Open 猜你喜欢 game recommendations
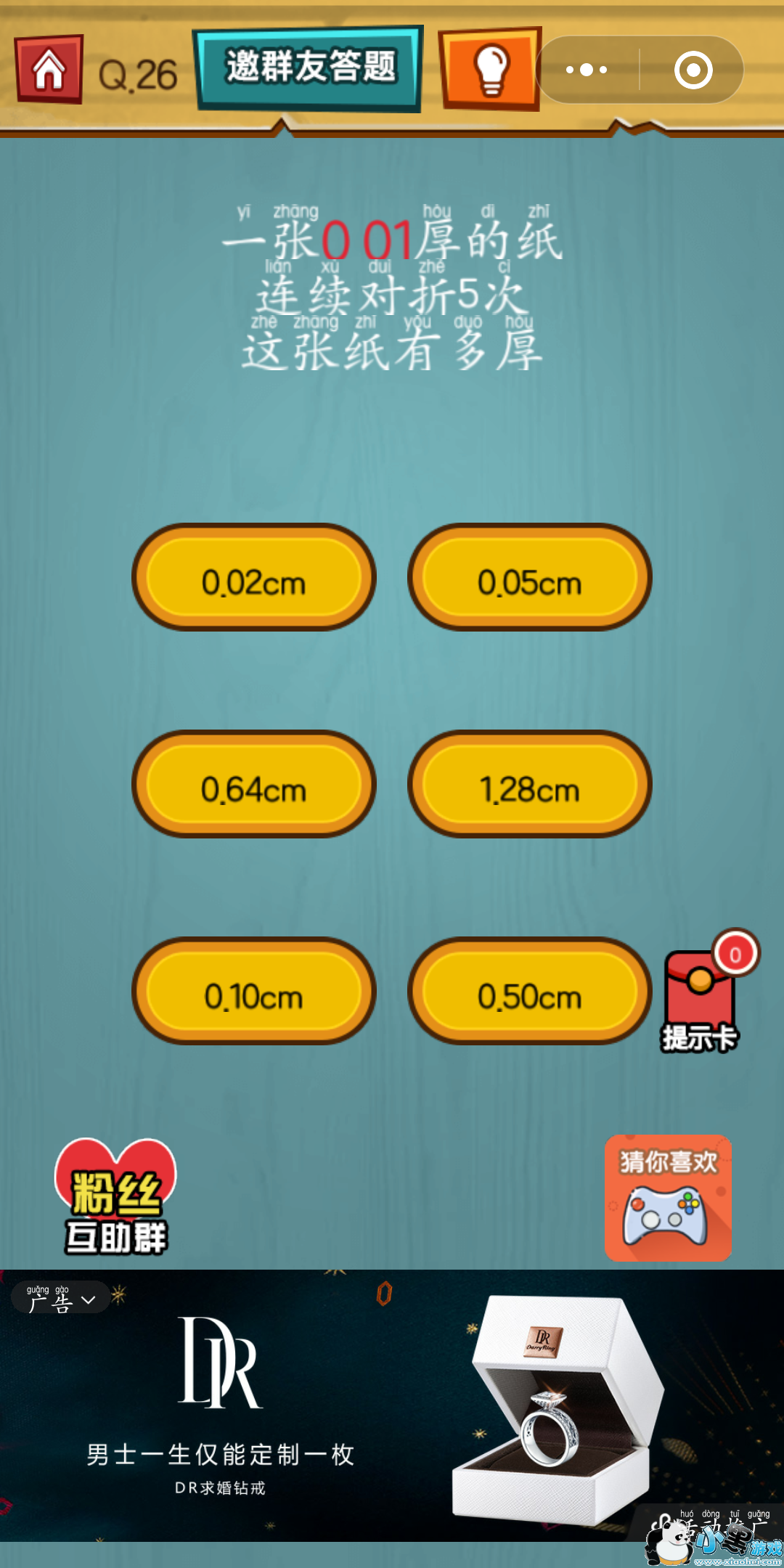 pyautogui.click(x=668, y=1198)
